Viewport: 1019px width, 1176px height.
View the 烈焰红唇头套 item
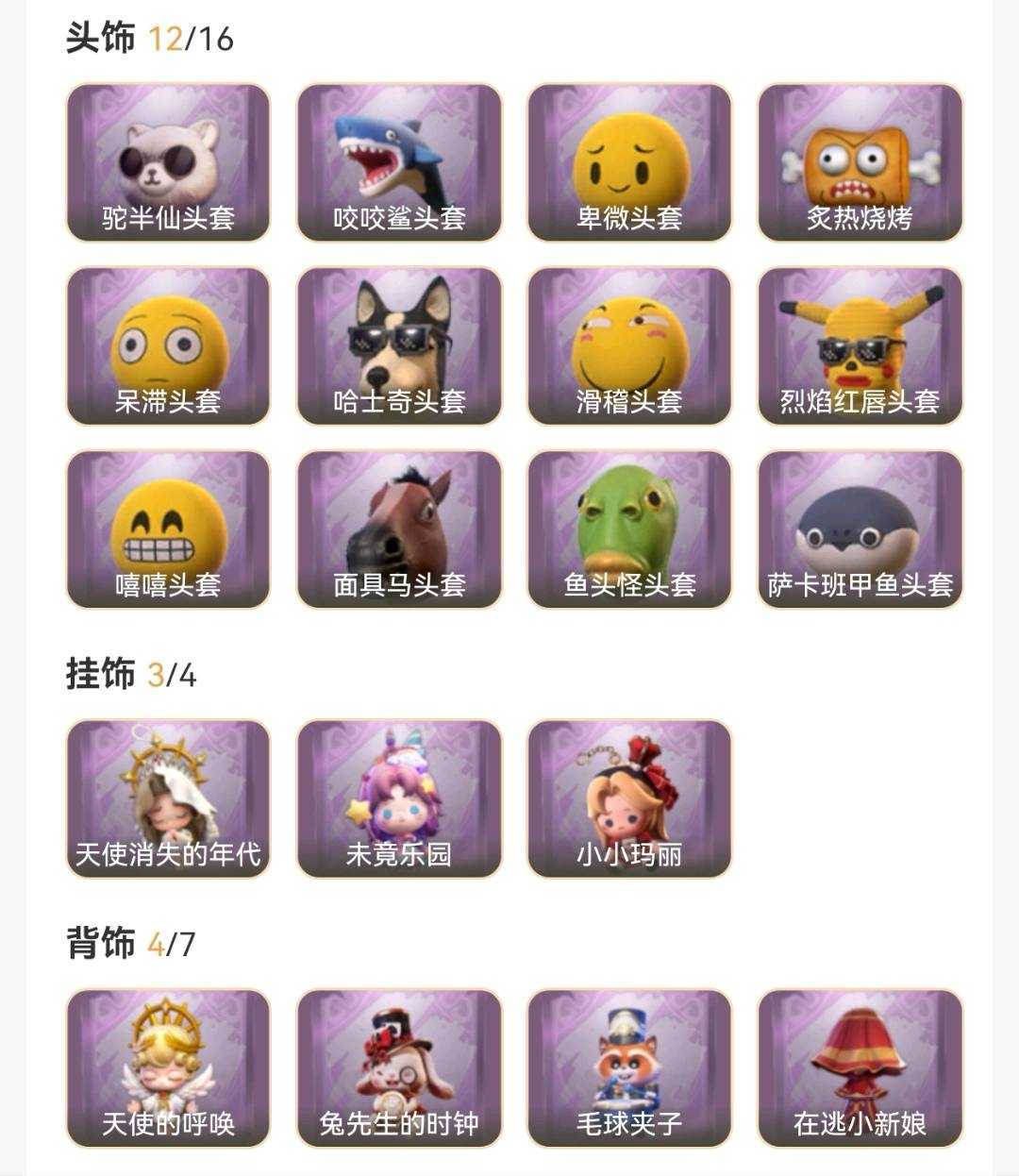(x=860, y=345)
